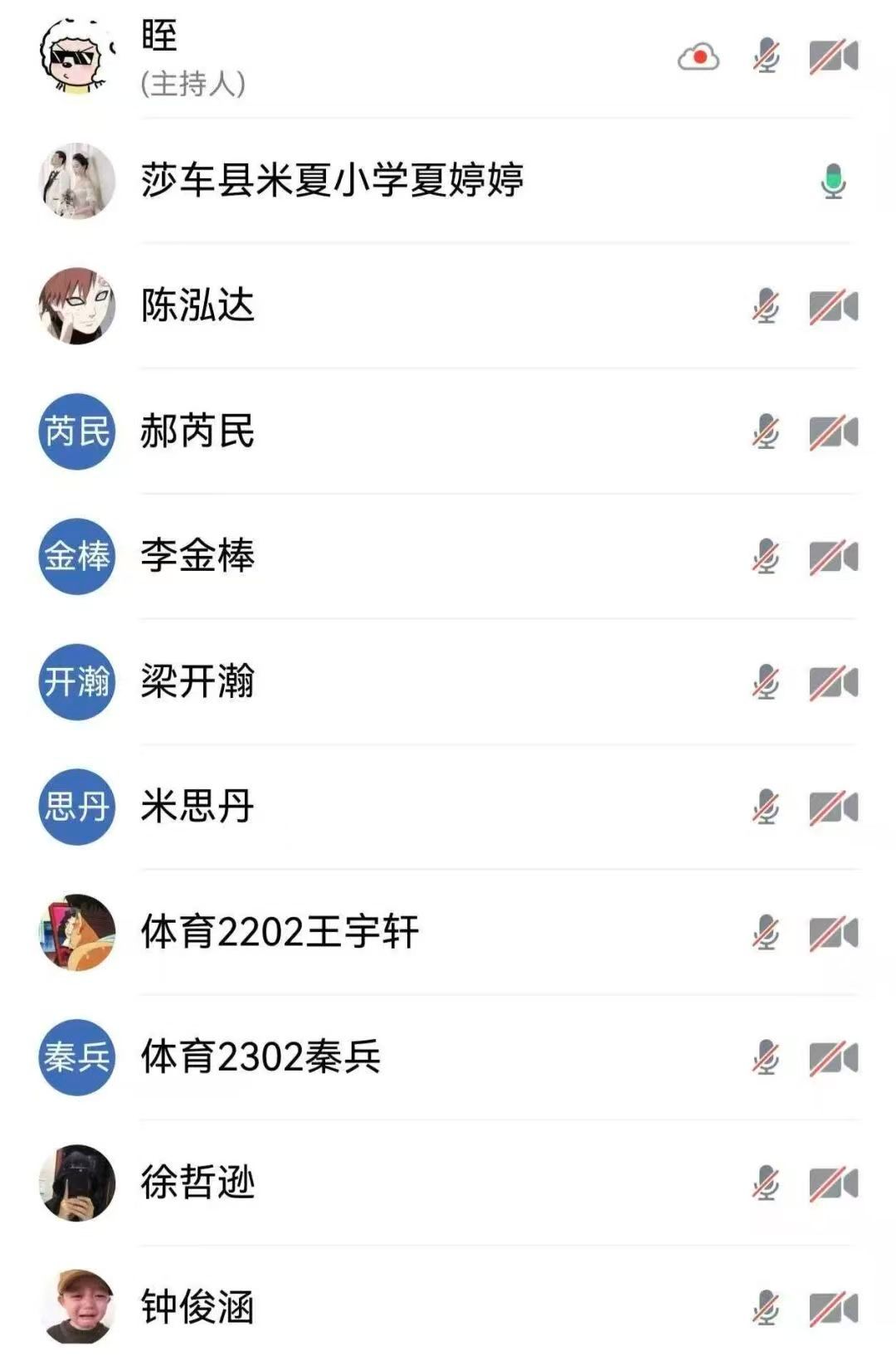The image size is (896, 1356).
Task: Tap the muted microphone icon for 陈泓达
Action: (766, 306)
